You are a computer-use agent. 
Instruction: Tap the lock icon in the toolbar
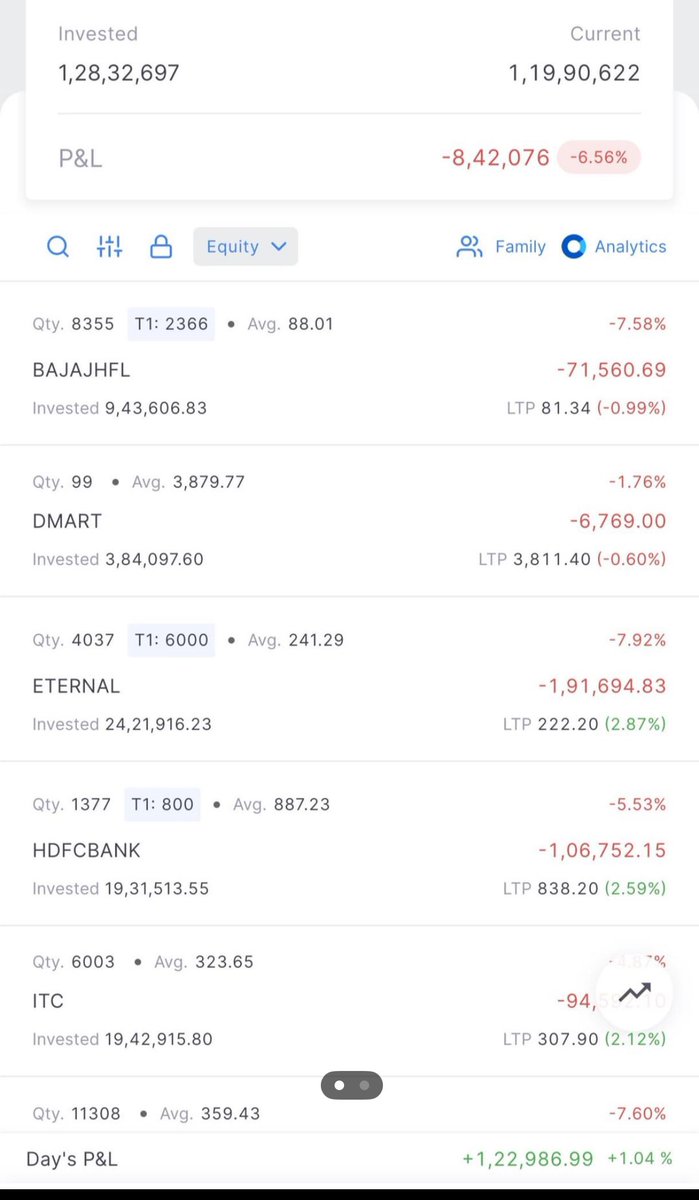coord(161,247)
